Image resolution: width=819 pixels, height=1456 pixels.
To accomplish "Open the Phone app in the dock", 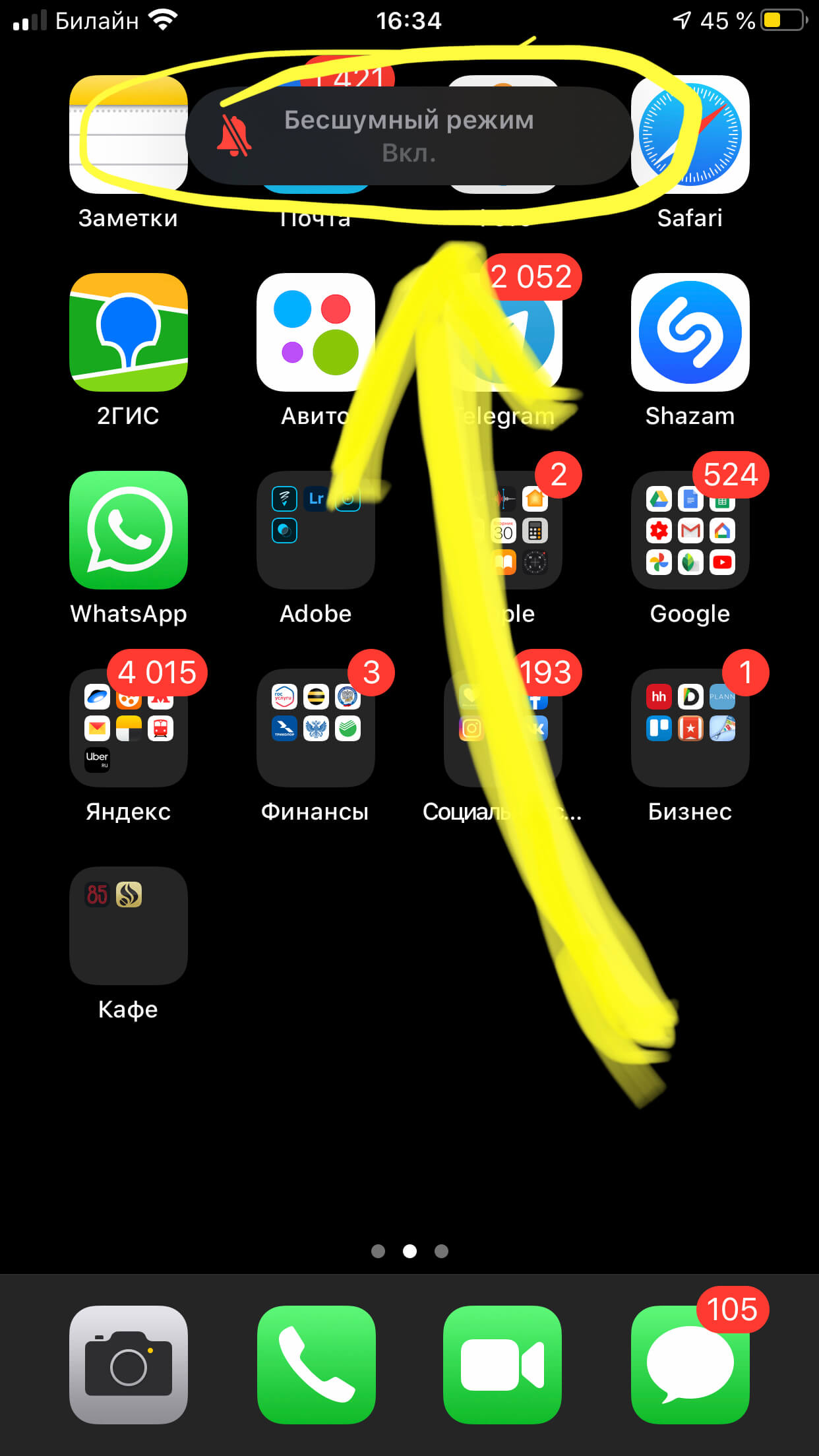I will (x=315, y=1364).
